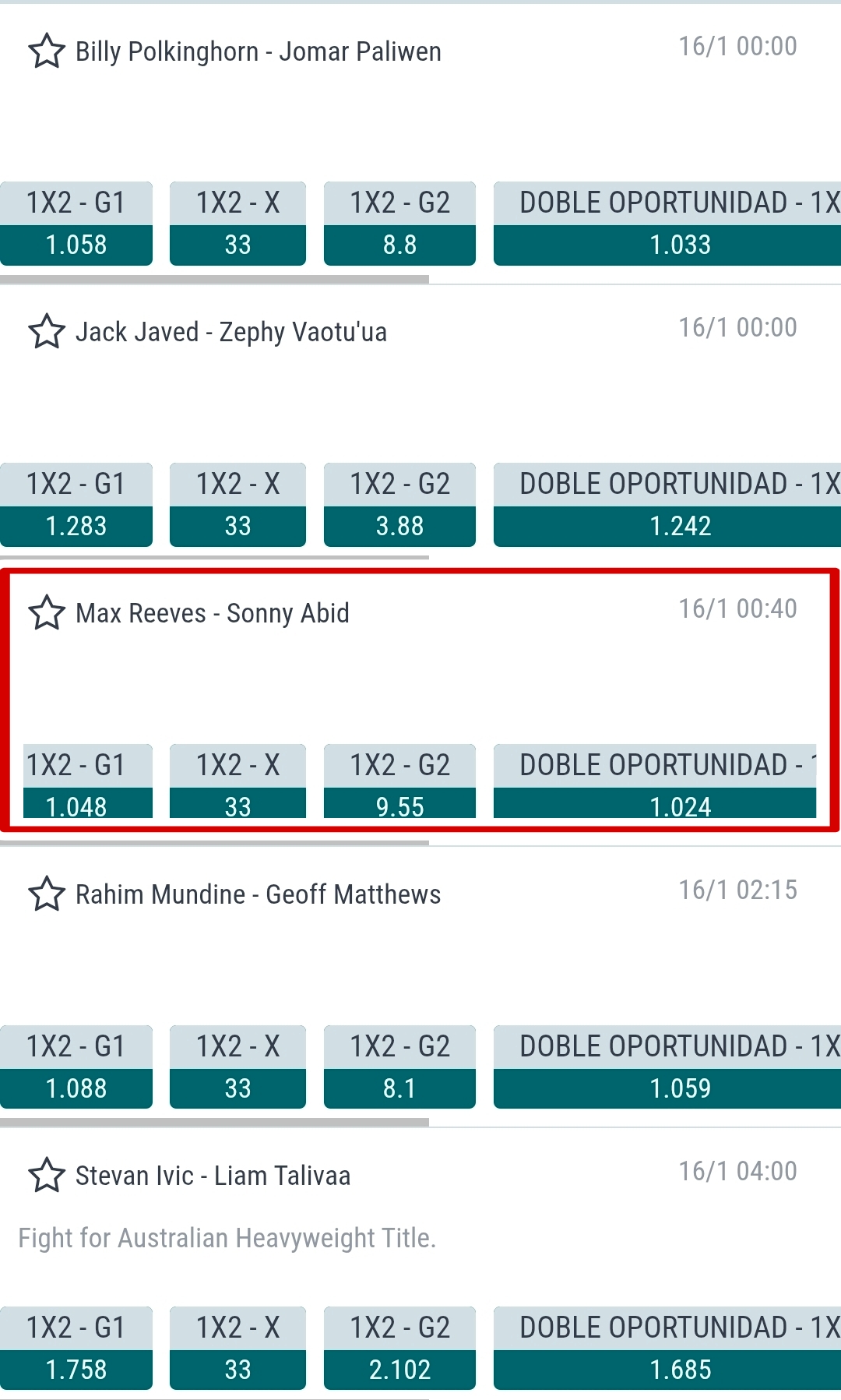Image resolution: width=841 pixels, height=1400 pixels.
Task: Pick 1X2 - G2 odds 8.8
Action: tap(399, 245)
